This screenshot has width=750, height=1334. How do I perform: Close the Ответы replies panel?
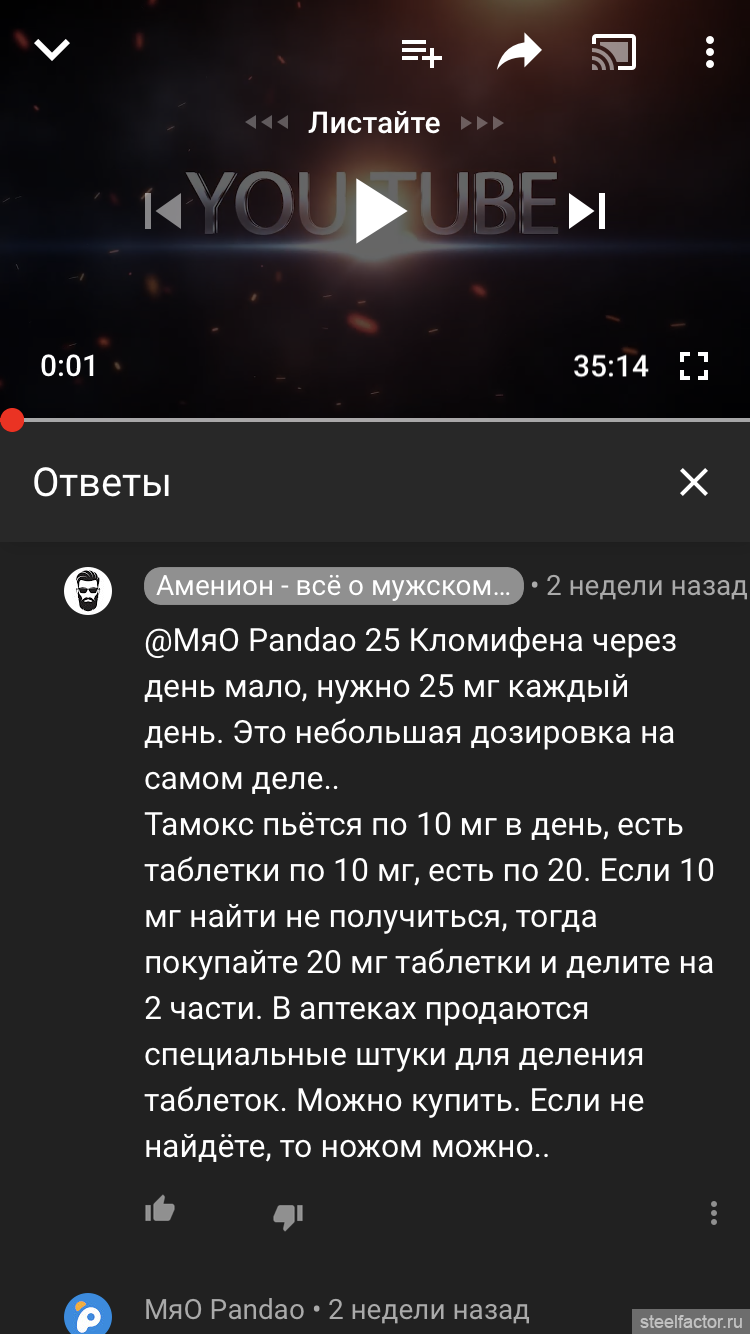click(693, 482)
